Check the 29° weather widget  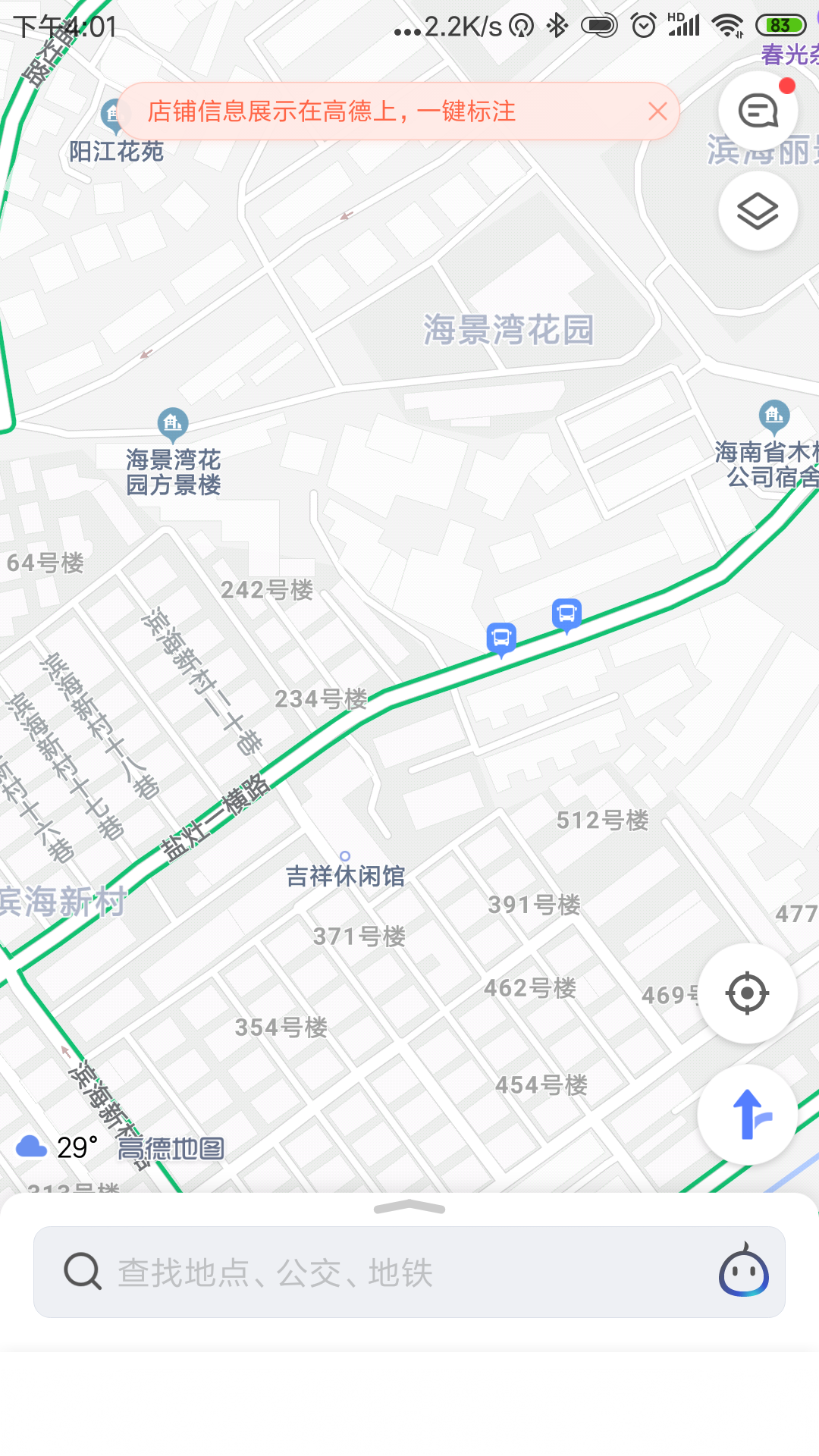pyautogui.click(x=57, y=1147)
